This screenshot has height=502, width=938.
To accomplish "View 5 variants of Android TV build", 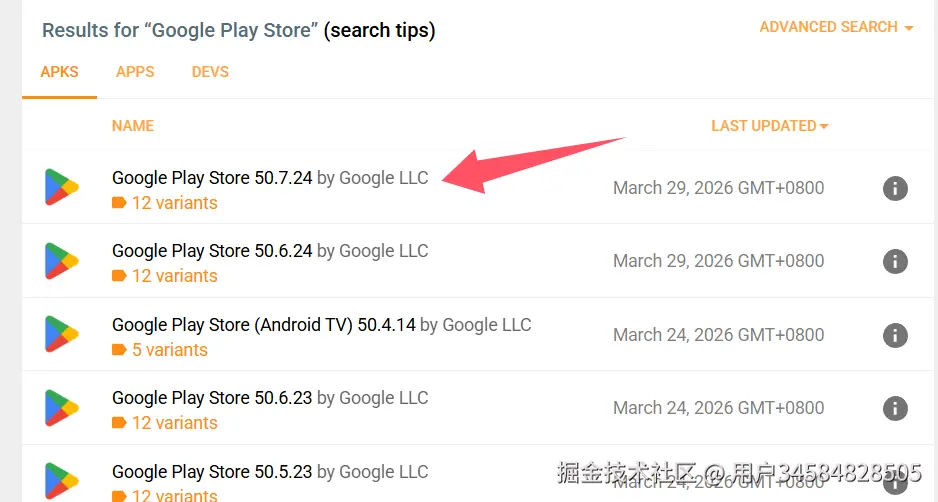I will click(169, 350).
